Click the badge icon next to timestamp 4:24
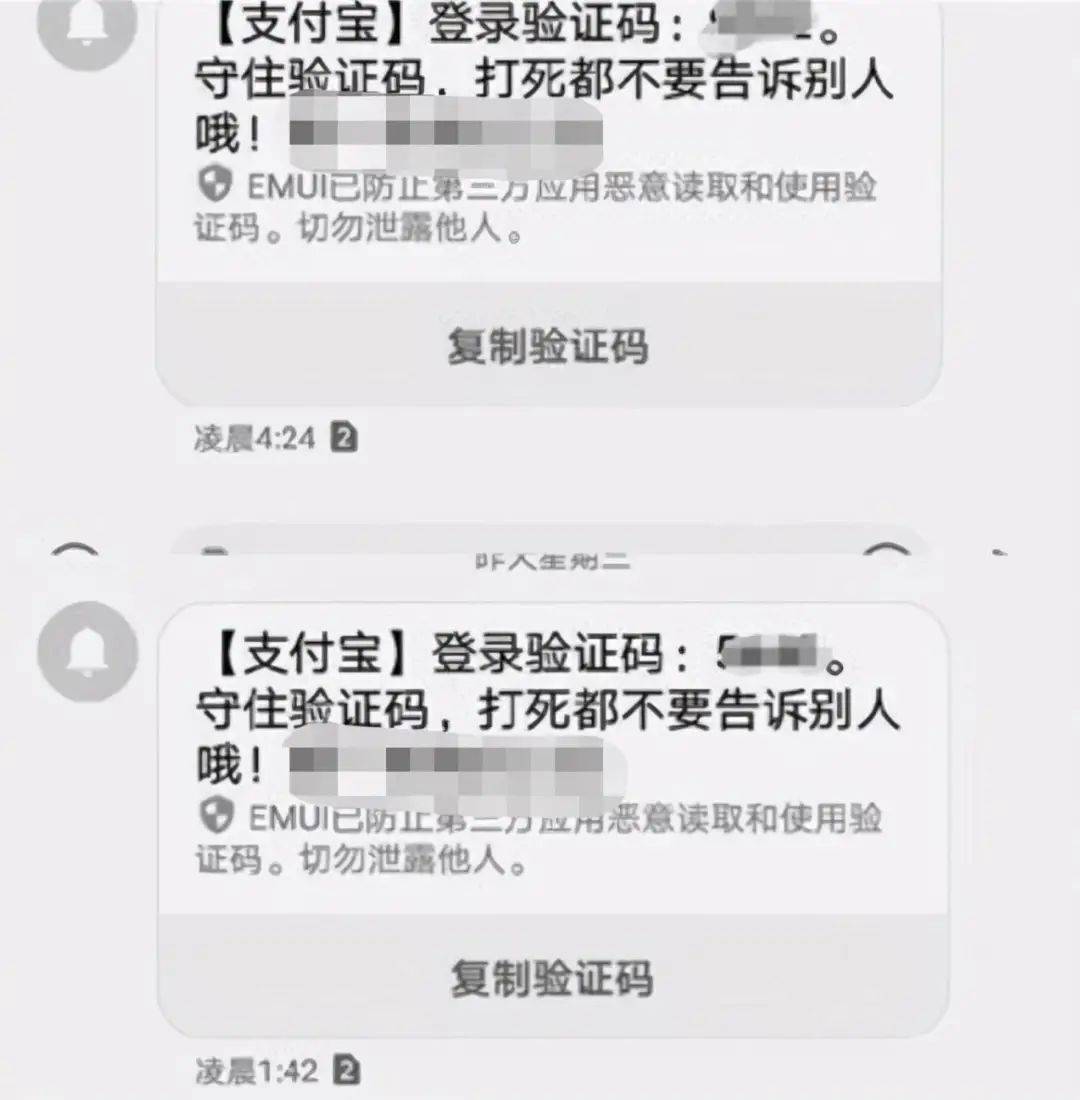Image resolution: width=1080 pixels, height=1100 pixels. (x=343, y=437)
